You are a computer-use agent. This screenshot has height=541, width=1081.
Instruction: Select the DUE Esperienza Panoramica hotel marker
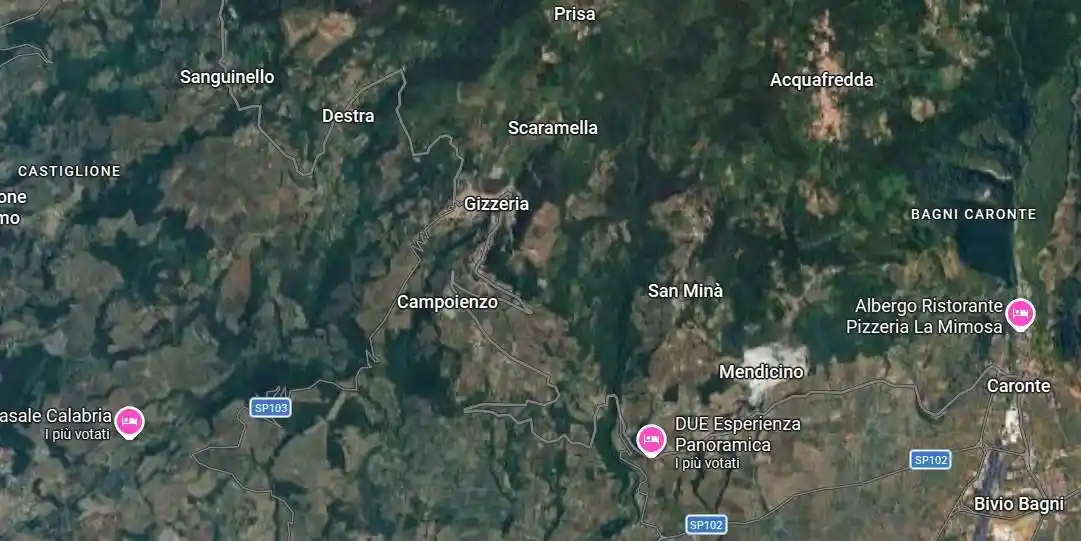tap(651, 439)
